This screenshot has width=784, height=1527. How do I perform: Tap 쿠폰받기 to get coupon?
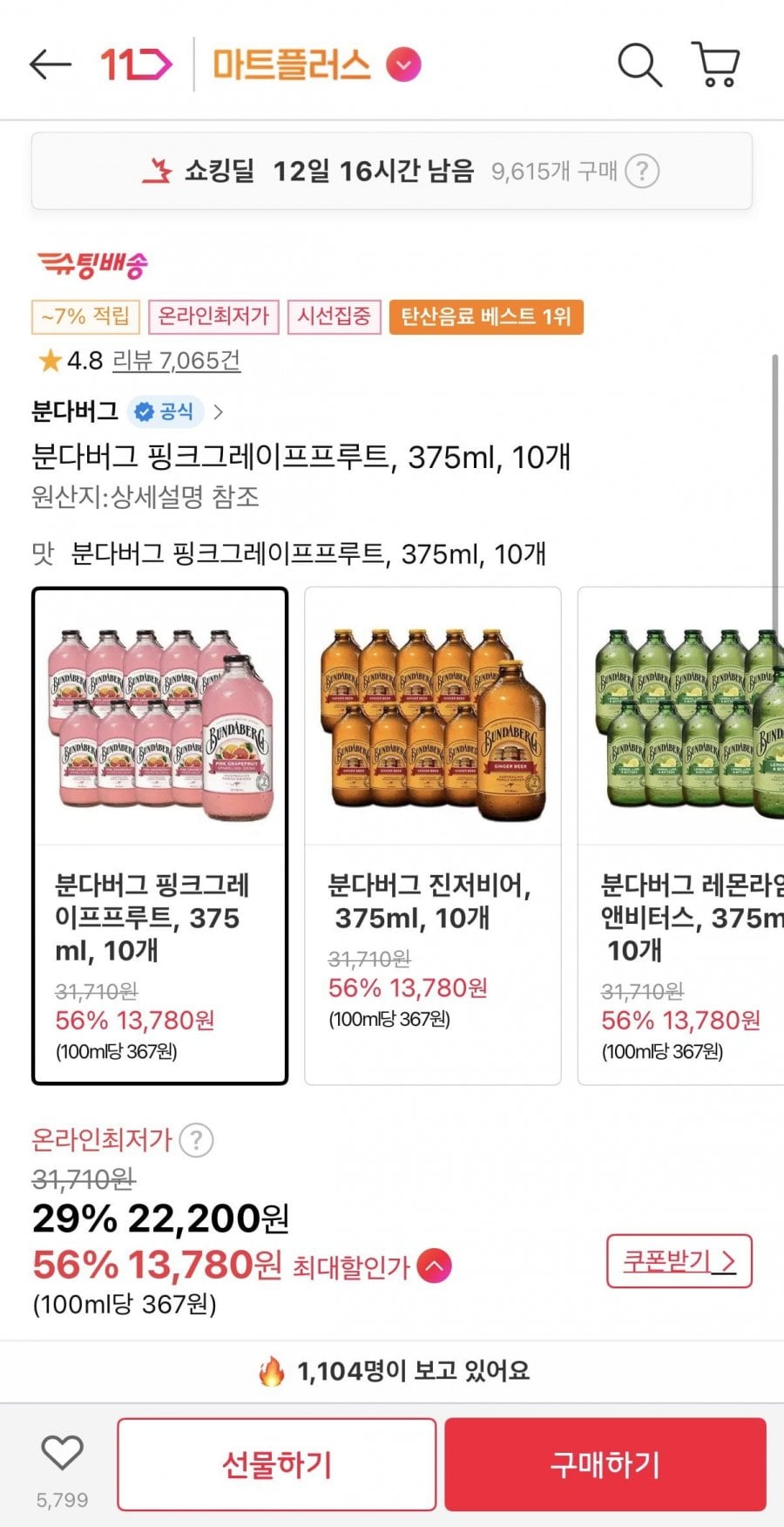(x=679, y=1261)
